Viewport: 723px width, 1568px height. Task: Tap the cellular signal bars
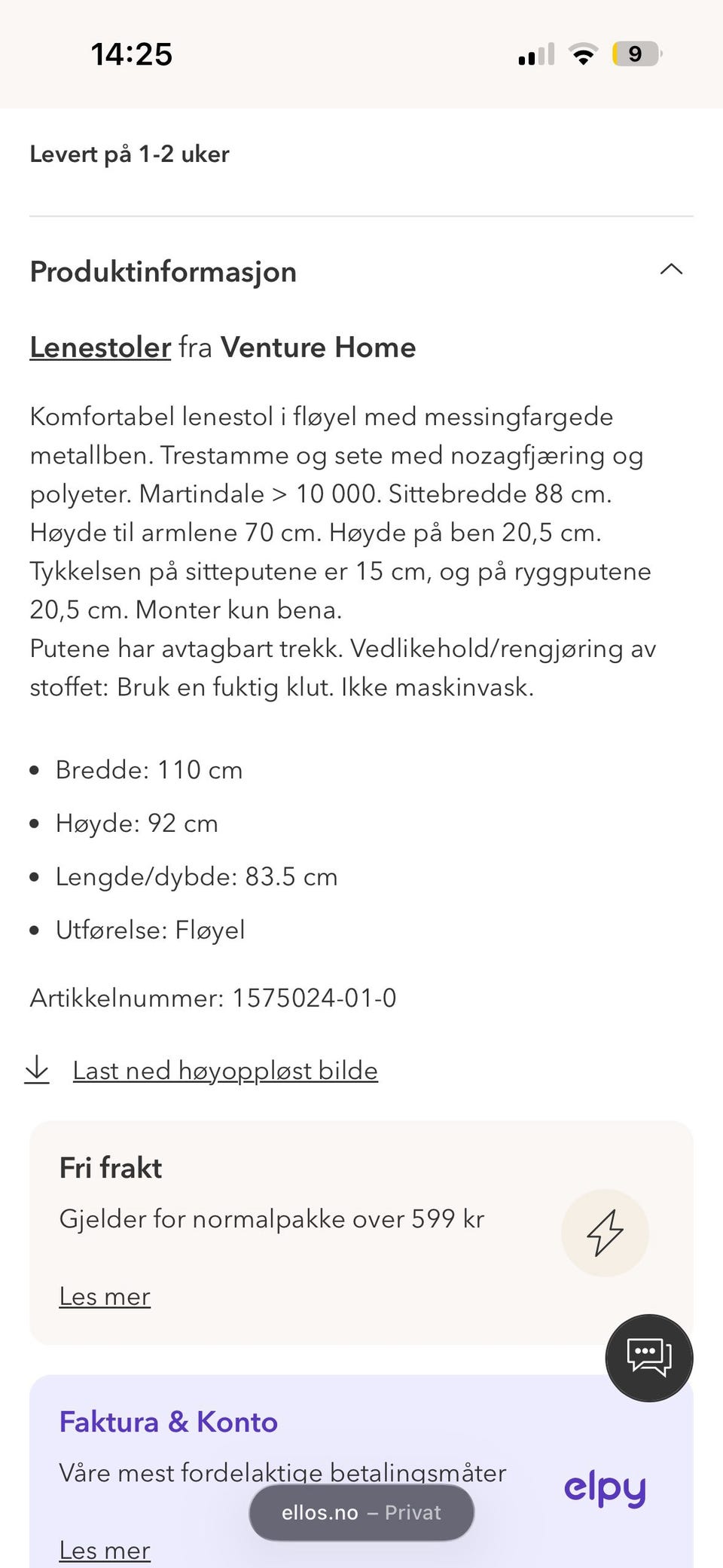(535, 53)
